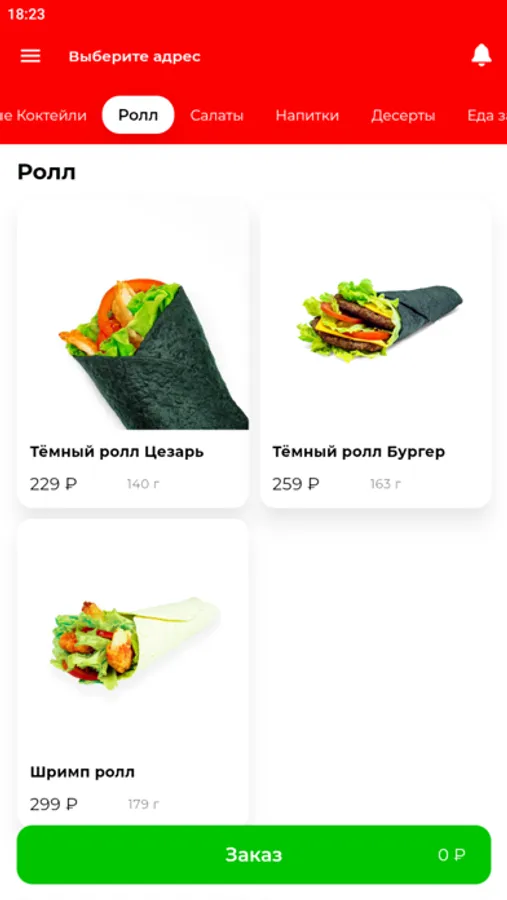
Task: Open the Тёмный ролл Цезарь card
Action: coord(133,354)
